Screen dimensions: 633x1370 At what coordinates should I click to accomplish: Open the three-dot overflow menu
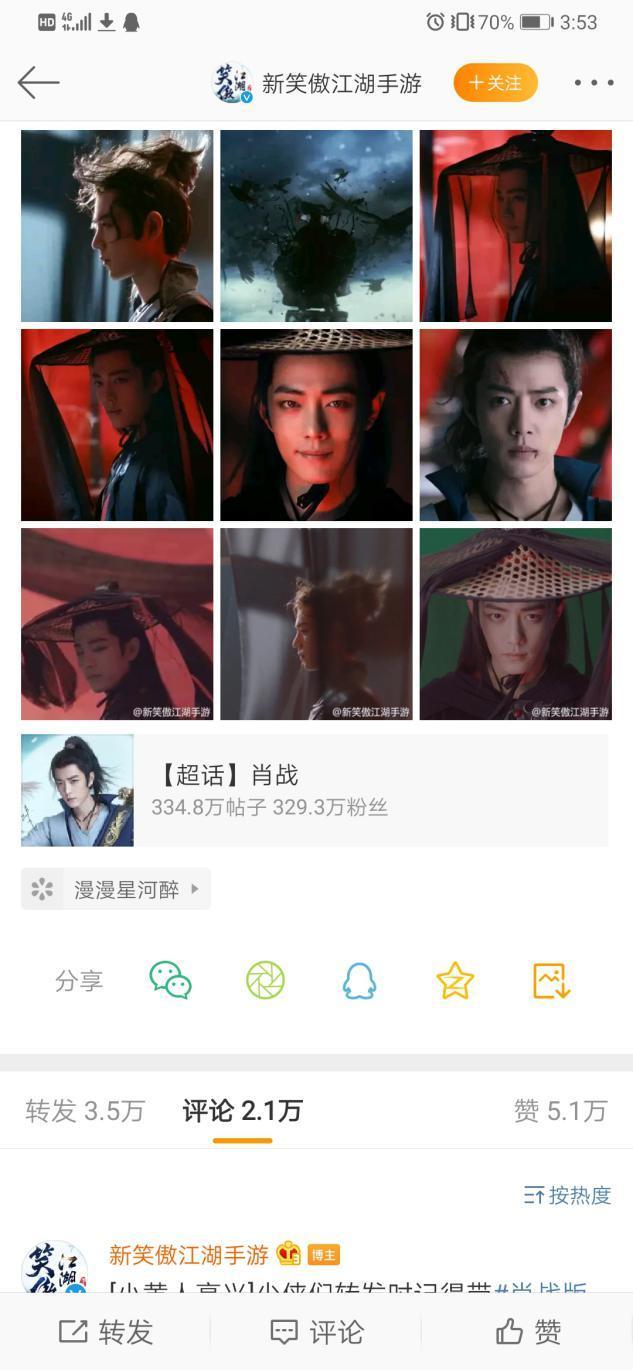pos(594,83)
